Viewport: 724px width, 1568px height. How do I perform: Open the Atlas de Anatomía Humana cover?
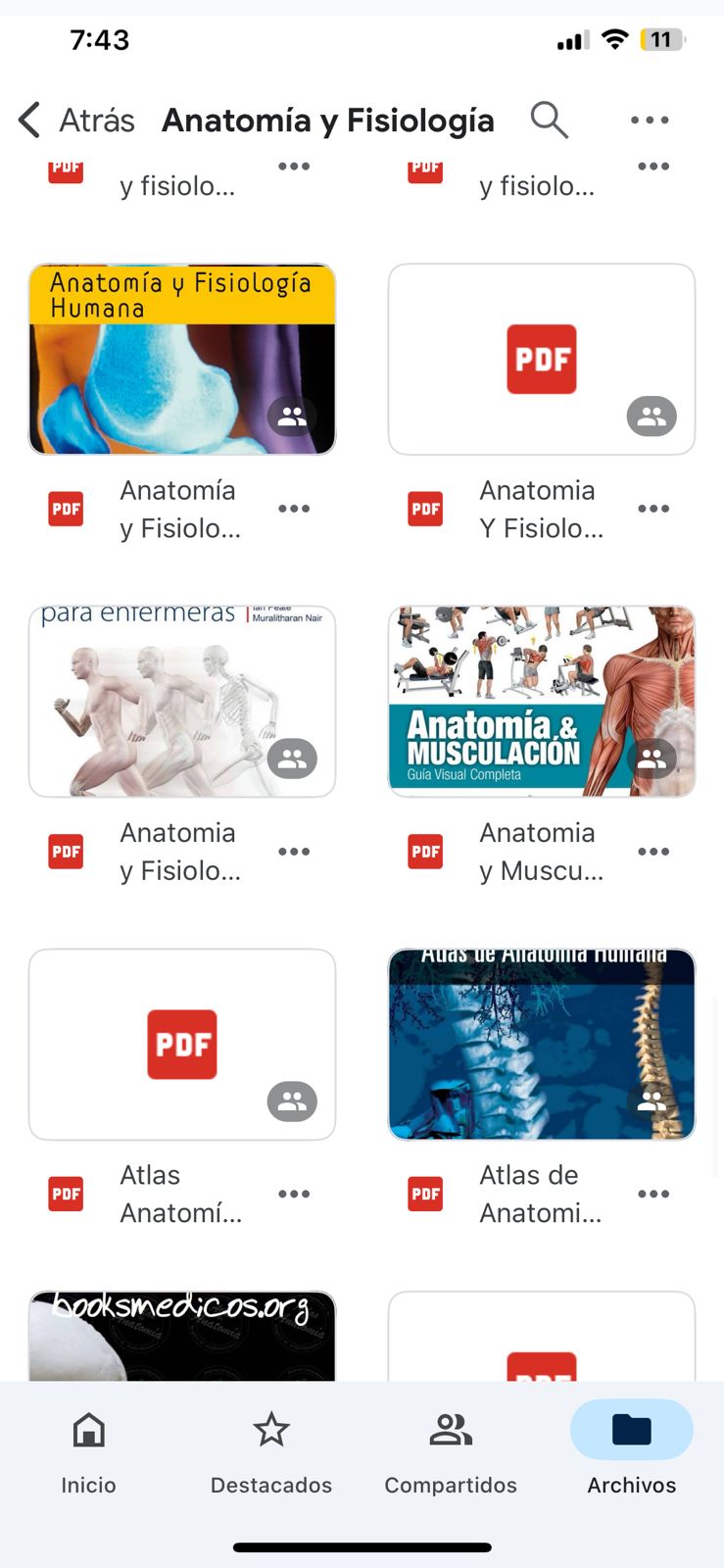[542, 1044]
